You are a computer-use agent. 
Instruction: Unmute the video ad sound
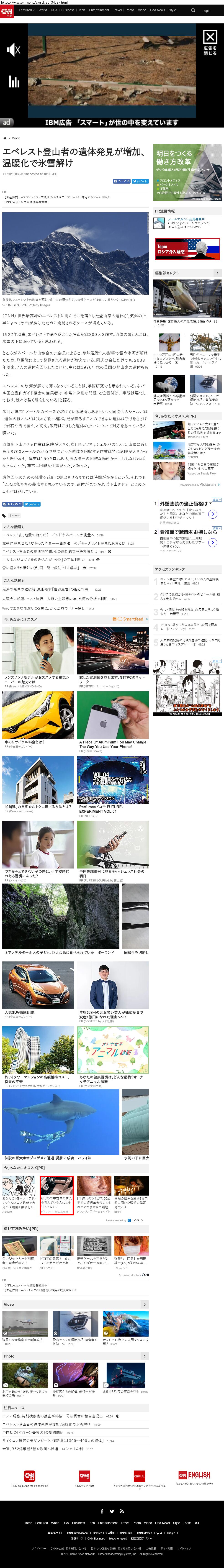(x=13, y=50)
